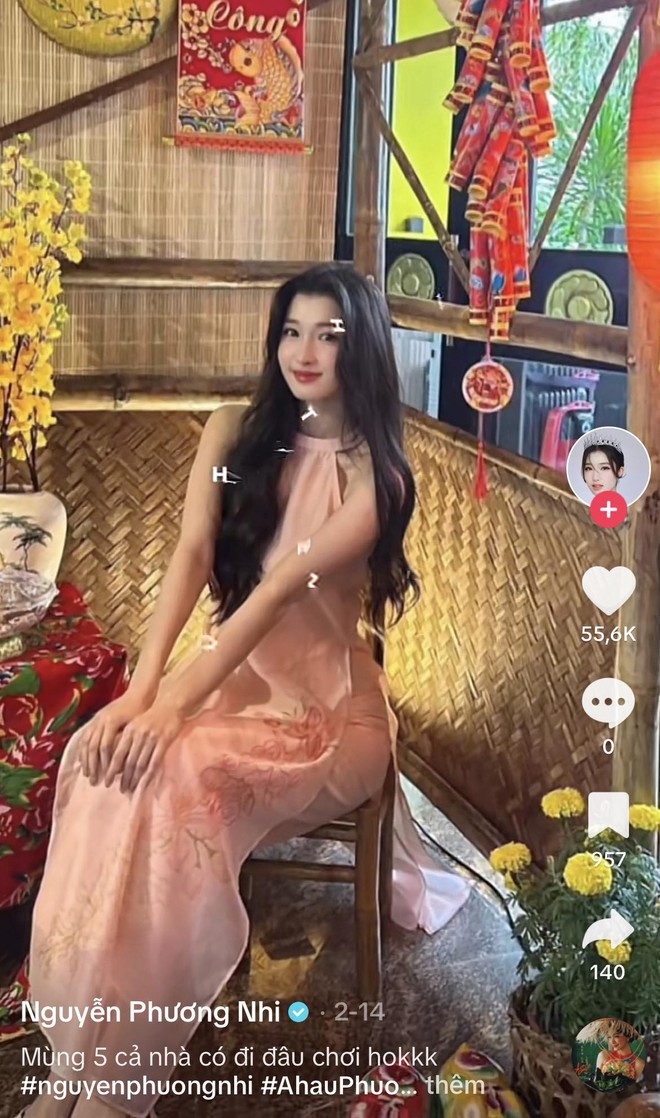Follow the creator with the plus button
The image size is (660, 1118).
click(608, 510)
